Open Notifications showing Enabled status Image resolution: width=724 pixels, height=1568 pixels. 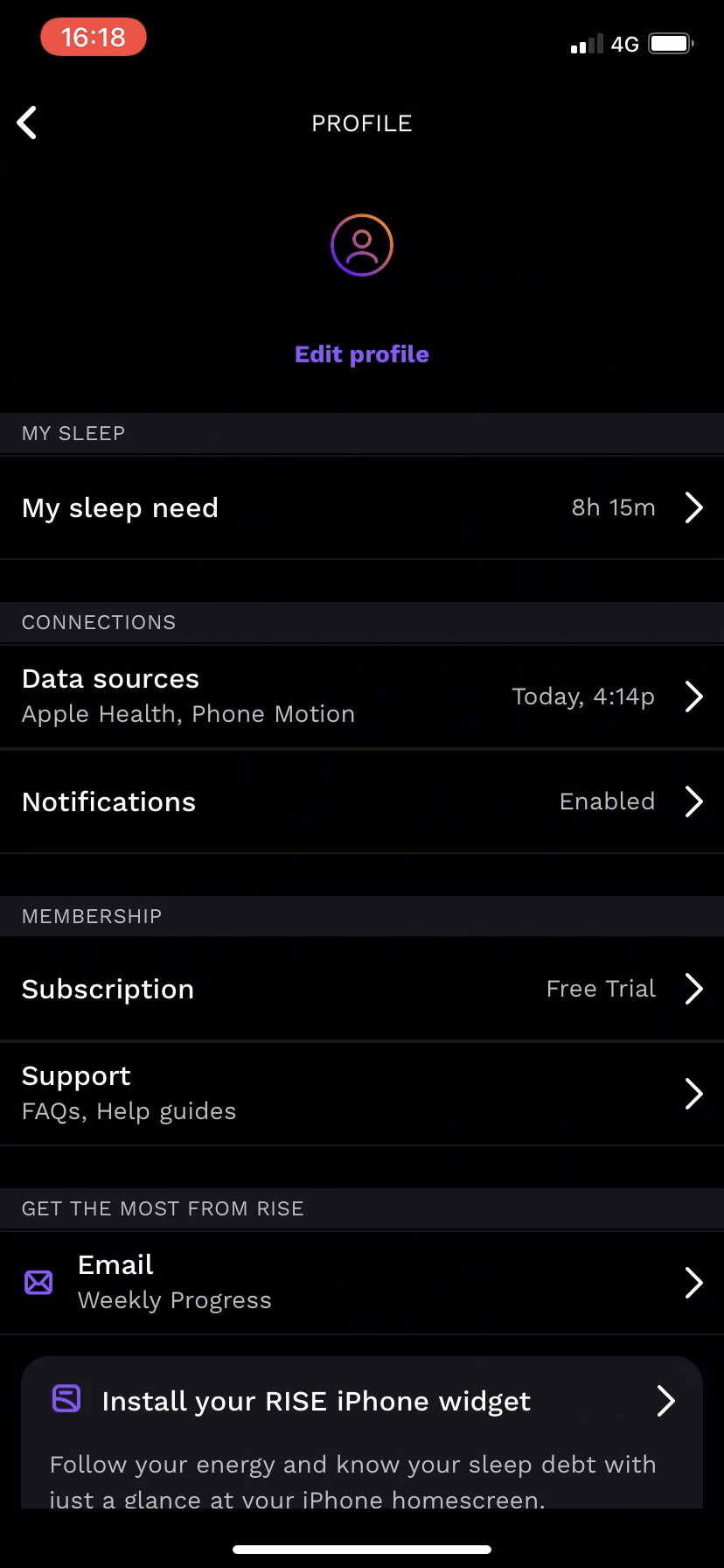(361, 801)
